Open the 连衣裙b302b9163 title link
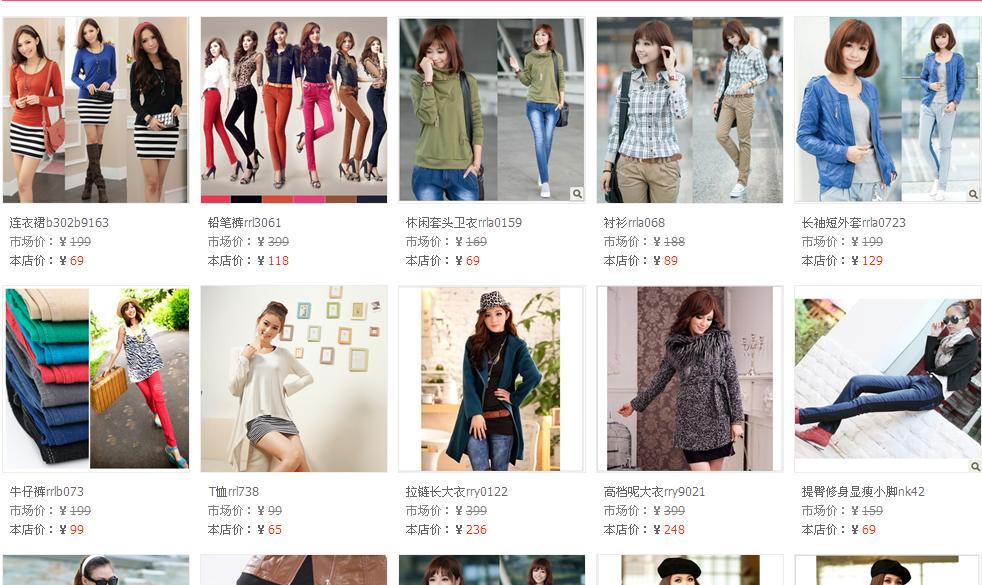Viewport: 982px width, 585px height. 59,223
